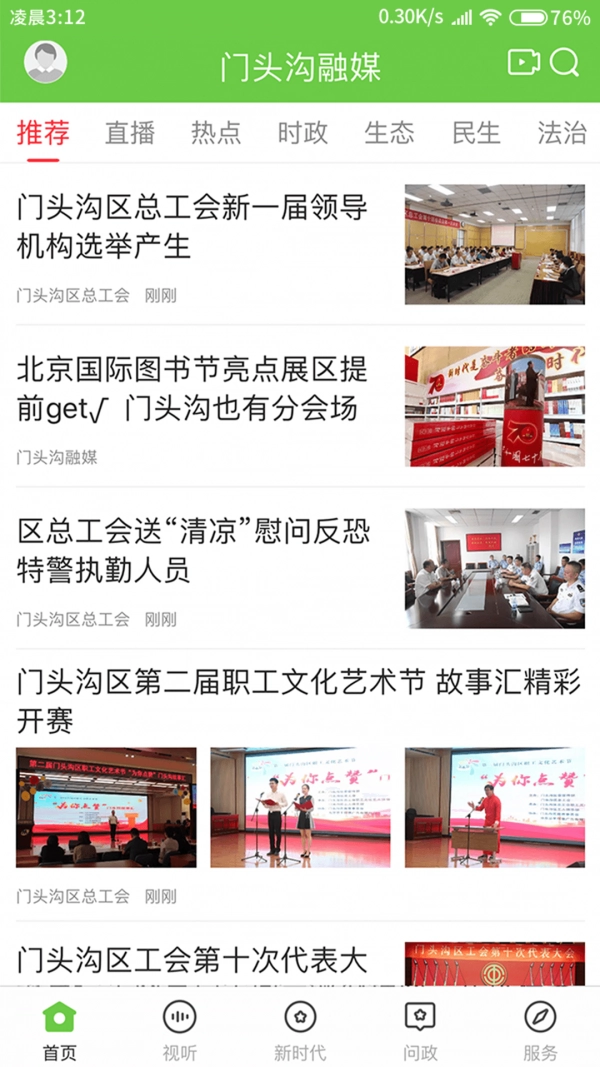
Task: Open the 门头沟区工会第十次代表大会 article
Action: click(x=193, y=961)
